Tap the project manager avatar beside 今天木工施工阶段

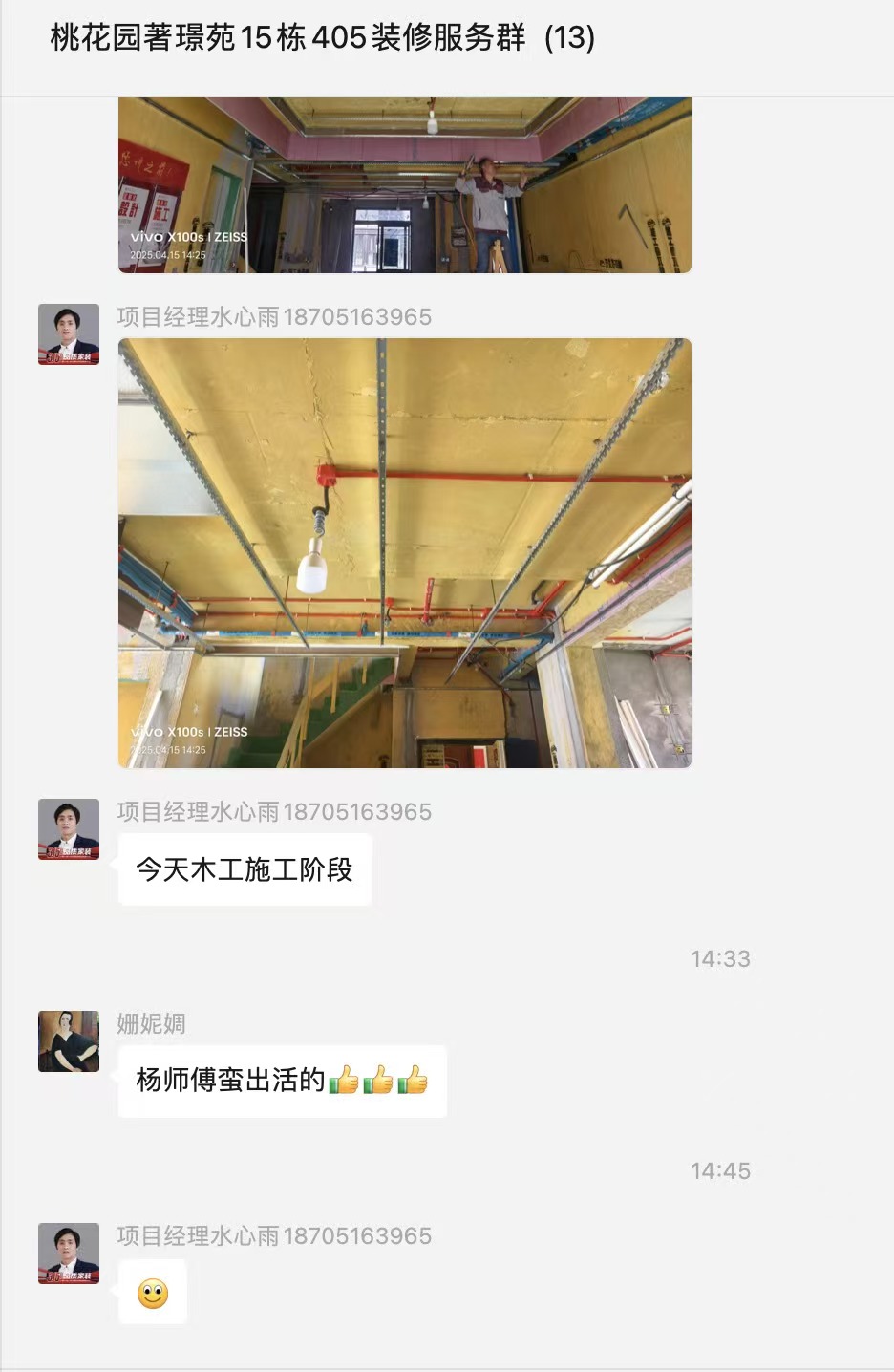[69, 829]
